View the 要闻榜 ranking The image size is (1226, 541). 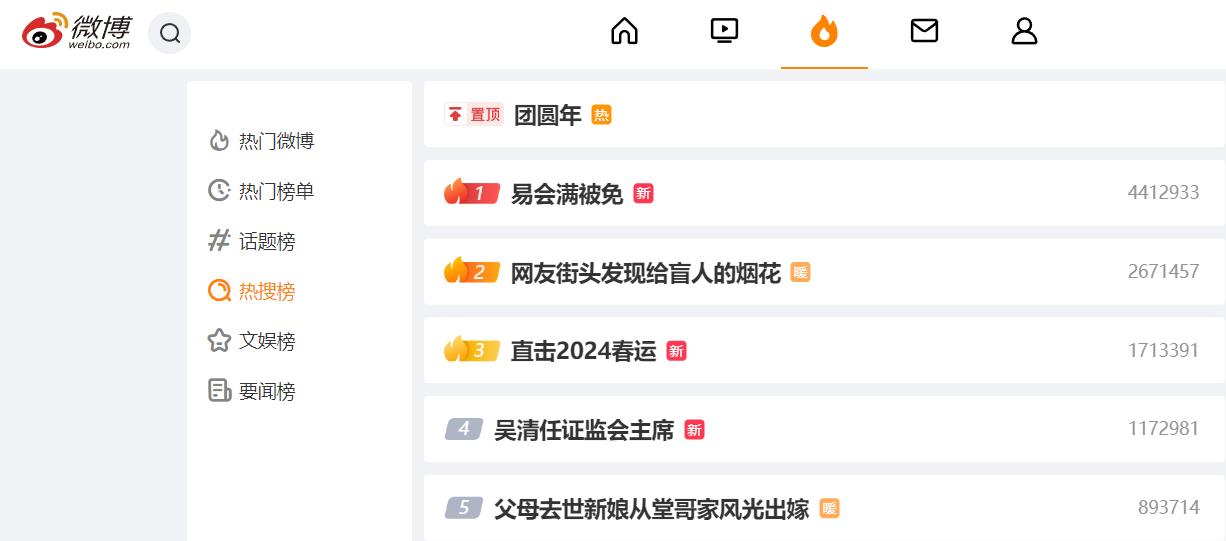pyautogui.click(x=266, y=391)
